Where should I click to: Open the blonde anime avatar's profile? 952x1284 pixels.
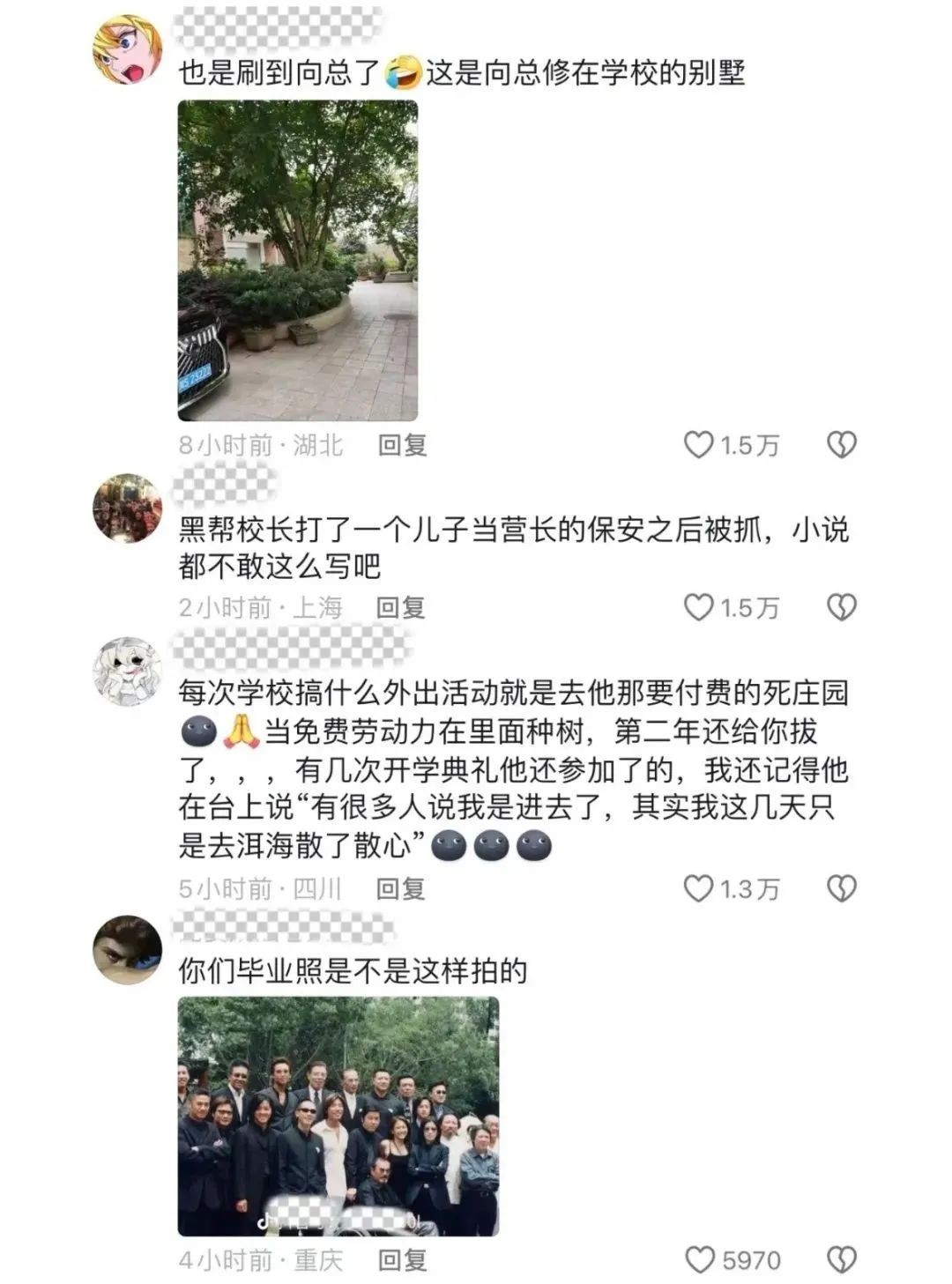[x=128, y=50]
